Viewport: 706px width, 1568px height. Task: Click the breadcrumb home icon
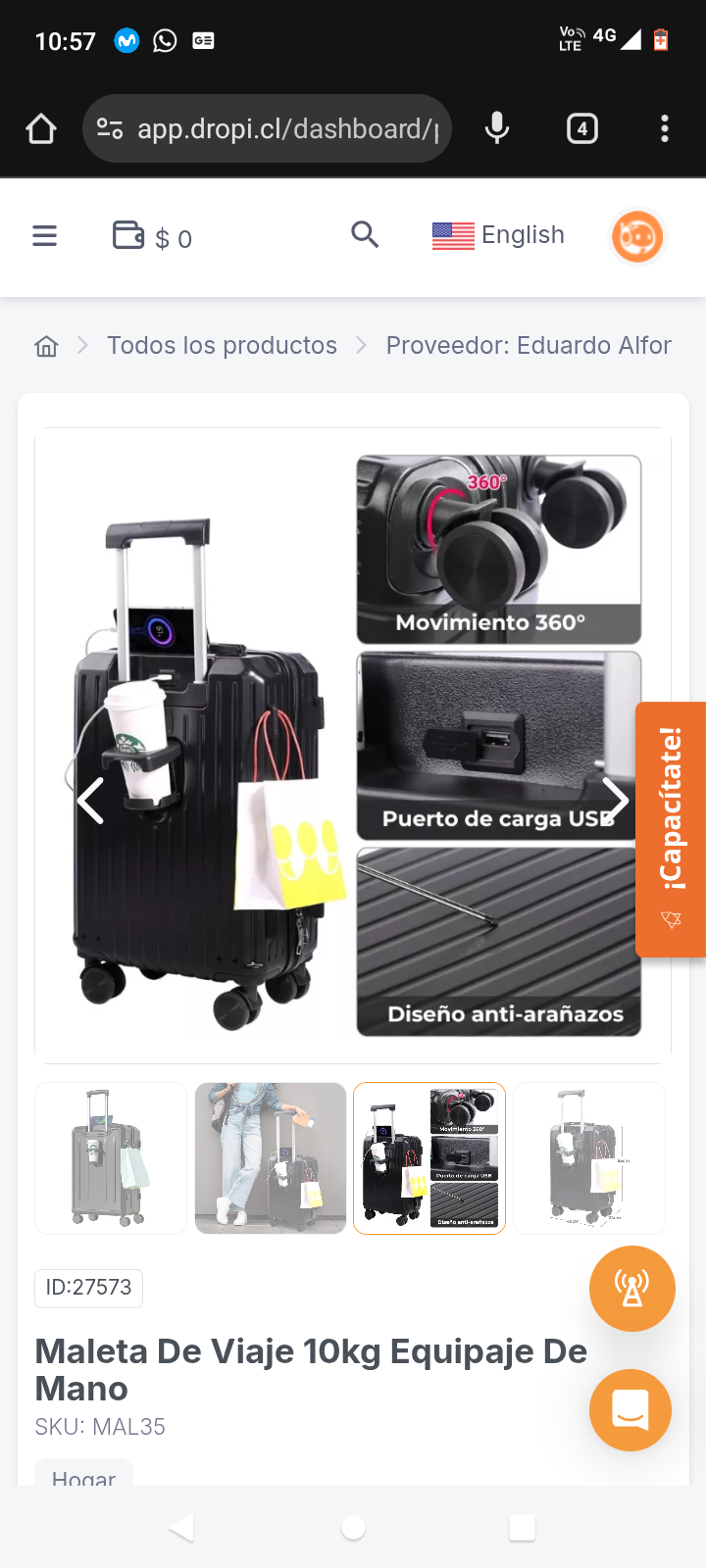pos(45,345)
